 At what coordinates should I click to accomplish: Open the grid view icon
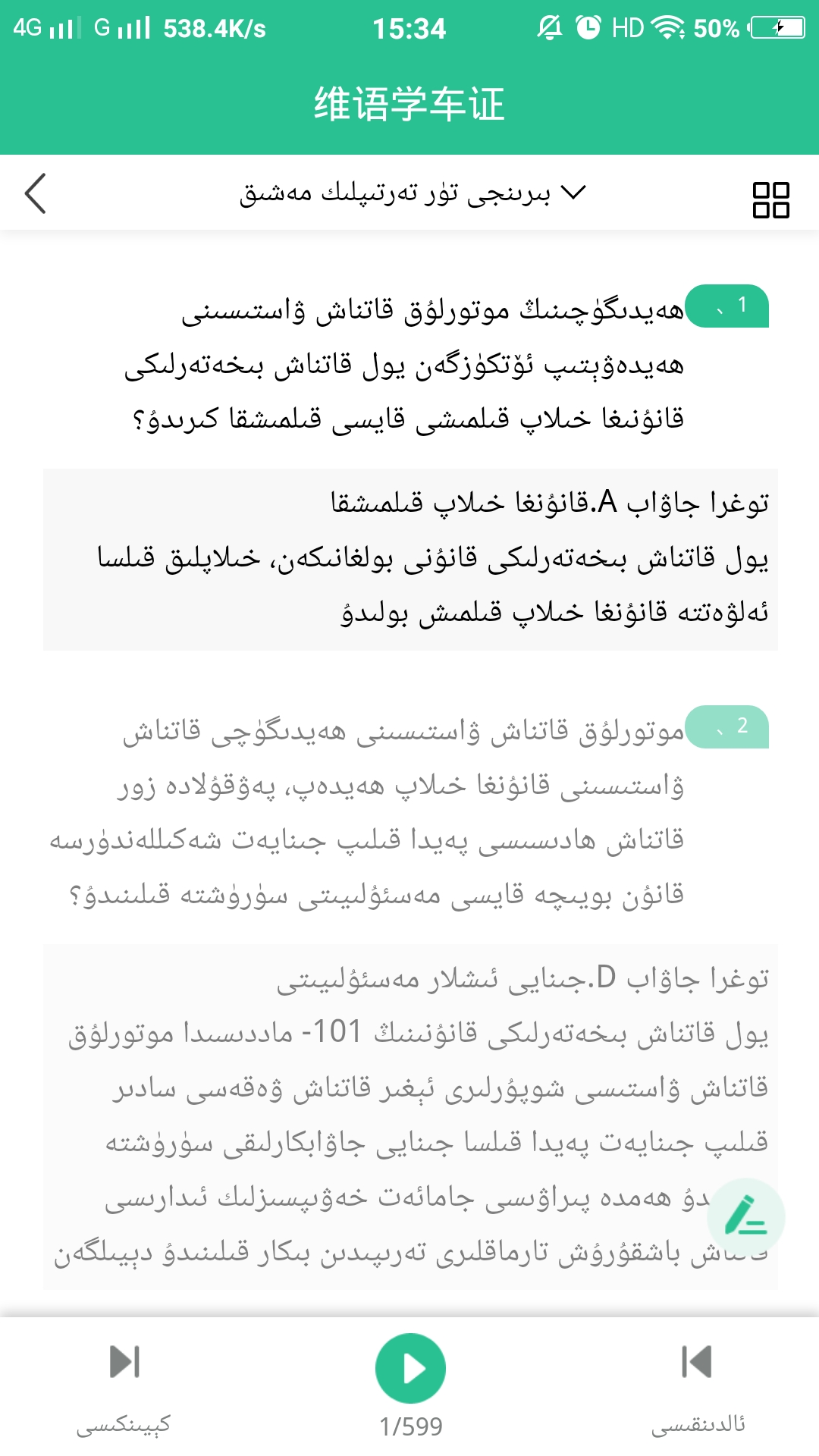[770, 199]
